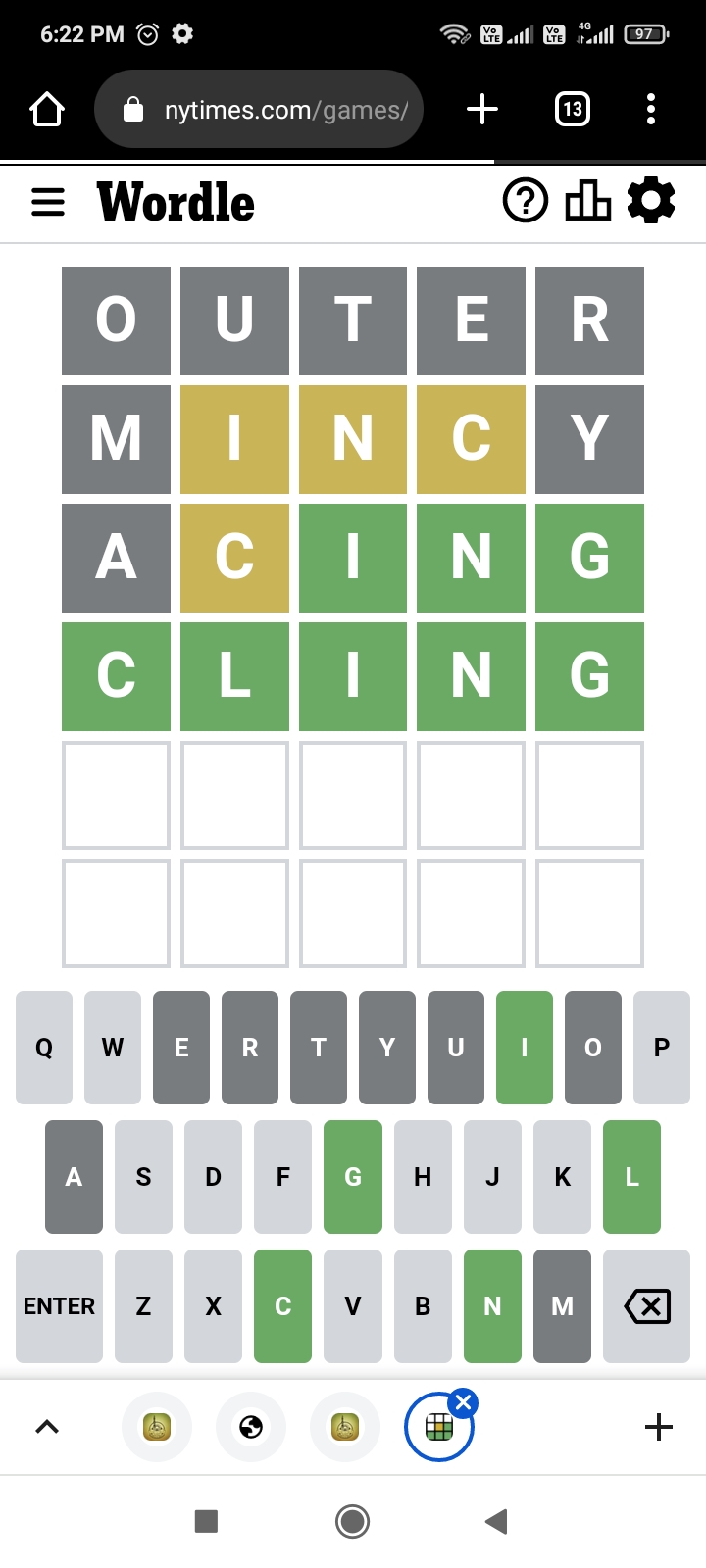
Task: Open the how-to-play help icon
Action: coord(526,201)
